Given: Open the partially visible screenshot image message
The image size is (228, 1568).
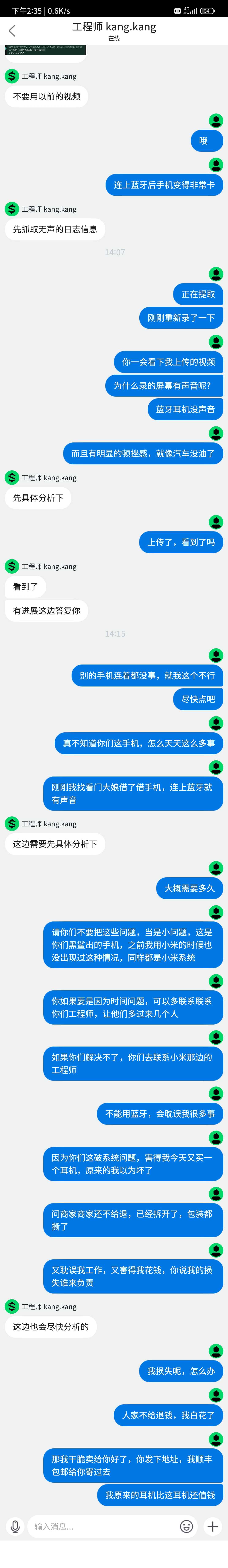Looking at the screenshot, I should [46, 50].
